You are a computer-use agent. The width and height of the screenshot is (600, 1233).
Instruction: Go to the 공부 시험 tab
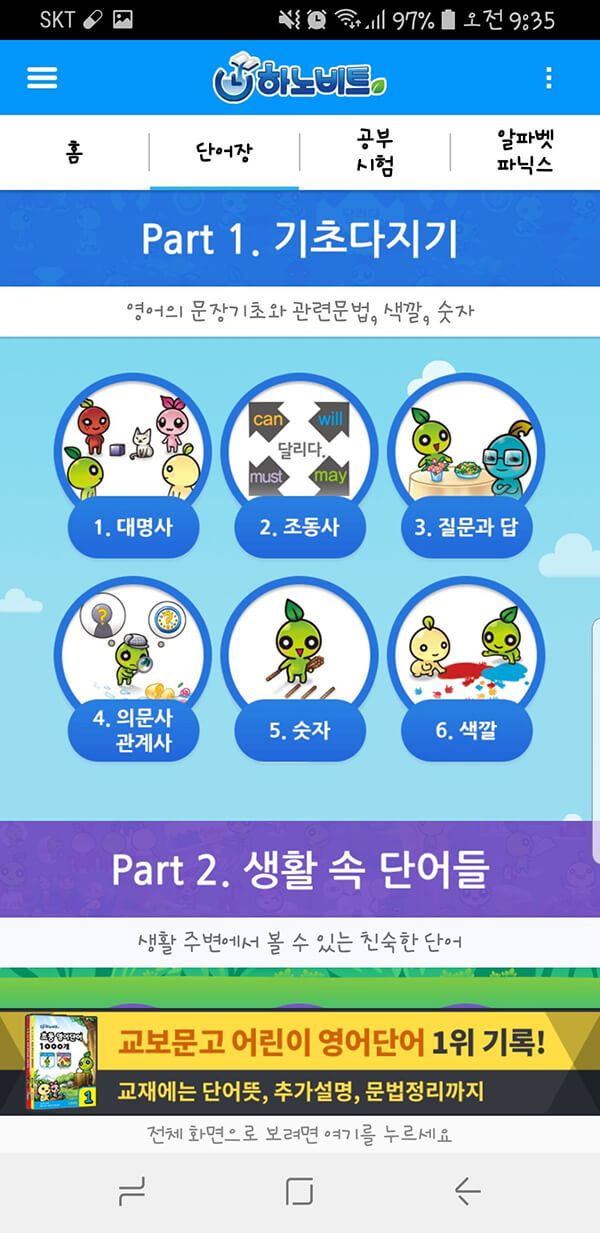pyautogui.click(x=375, y=153)
